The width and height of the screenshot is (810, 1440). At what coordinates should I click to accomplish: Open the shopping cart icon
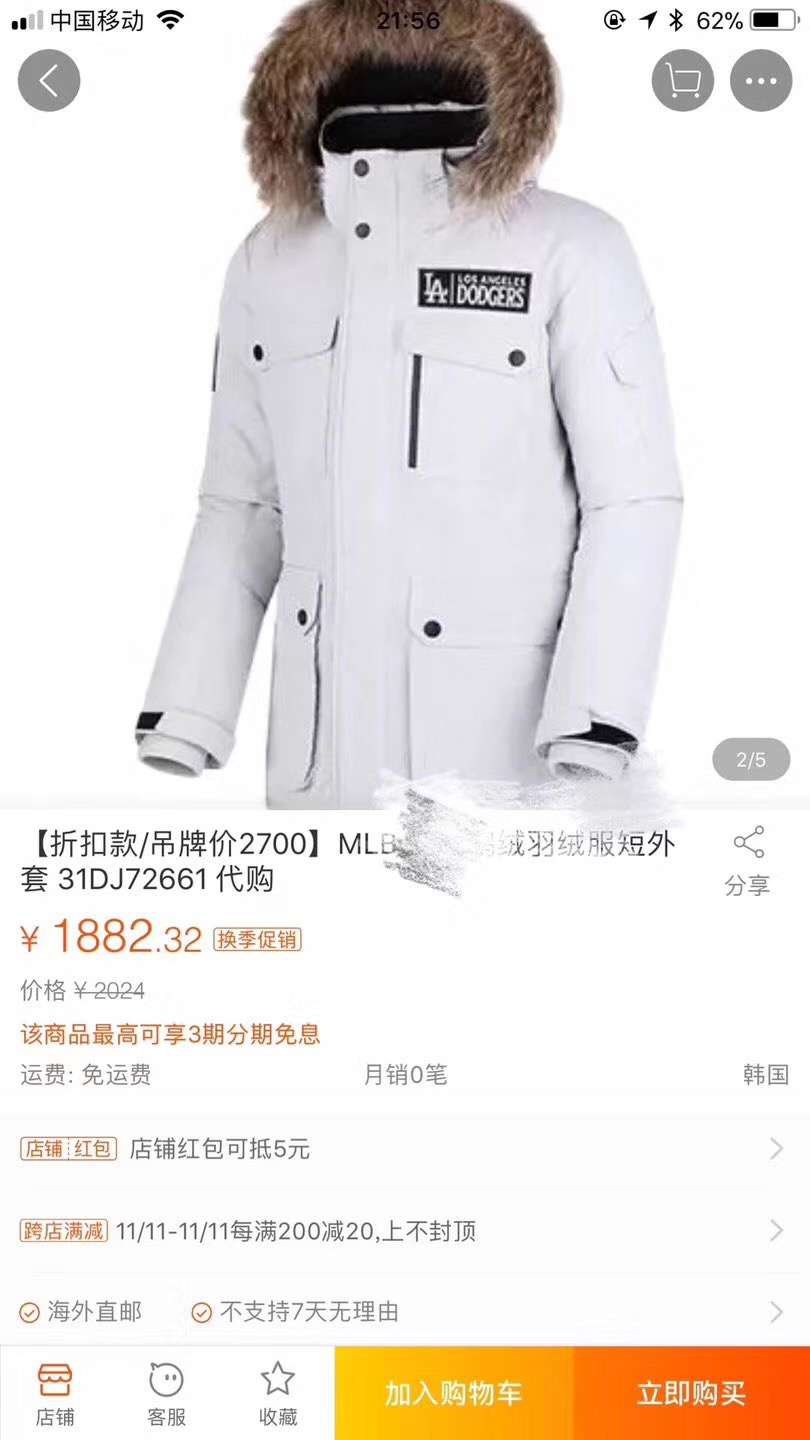click(683, 80)
